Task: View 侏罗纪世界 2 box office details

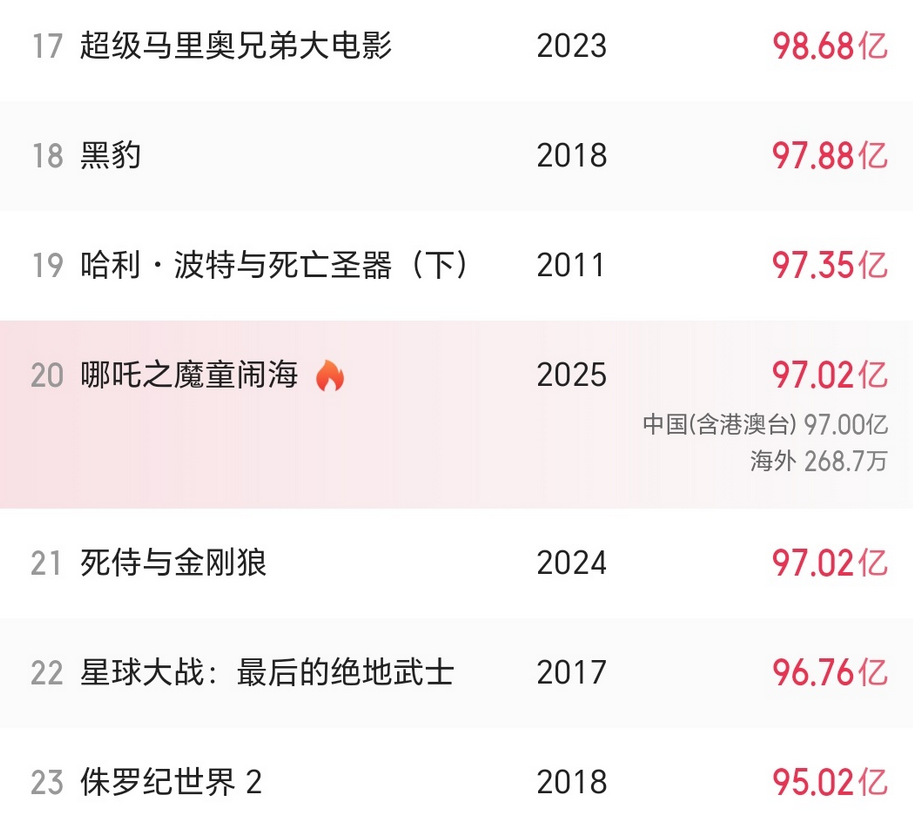Action: click(x=171, y=781)
